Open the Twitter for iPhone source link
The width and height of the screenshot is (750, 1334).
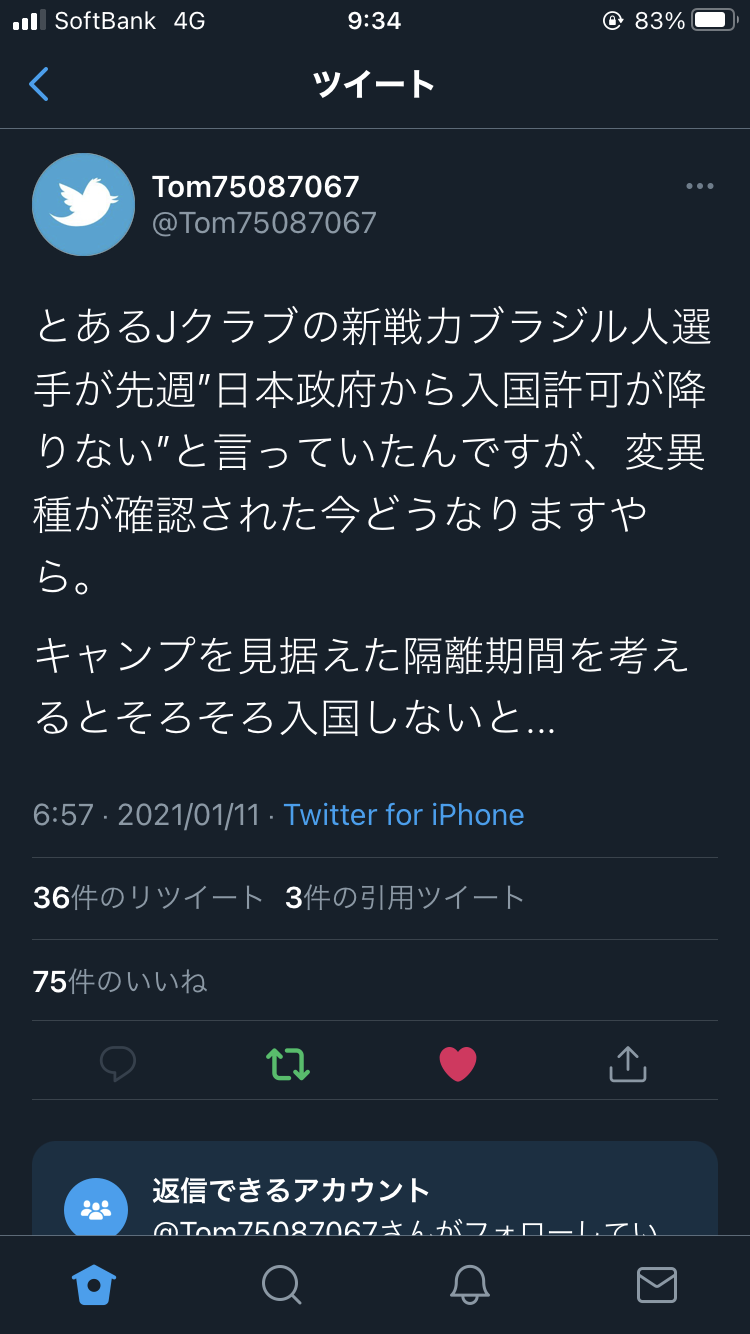point(403,814)
